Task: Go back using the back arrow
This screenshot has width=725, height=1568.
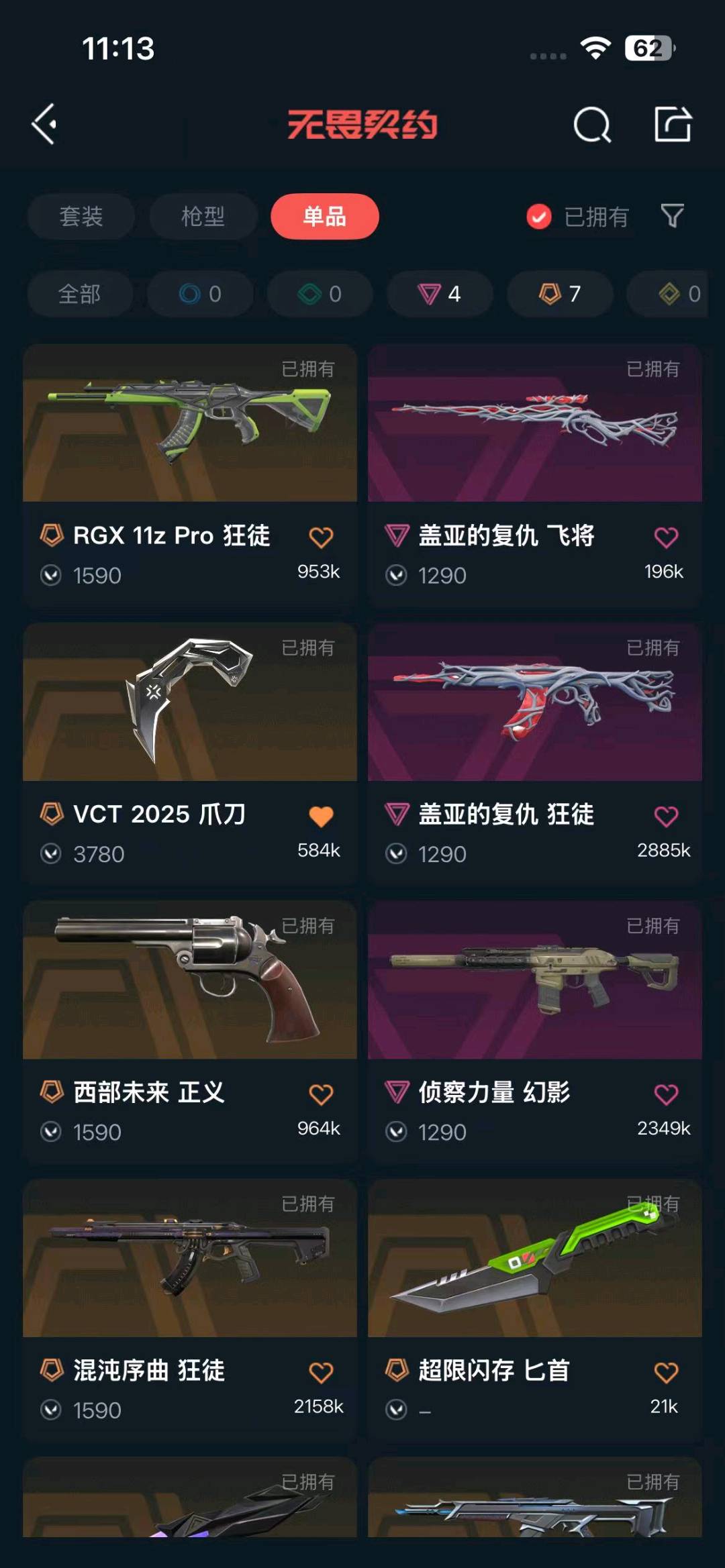Action: (44, 124)
